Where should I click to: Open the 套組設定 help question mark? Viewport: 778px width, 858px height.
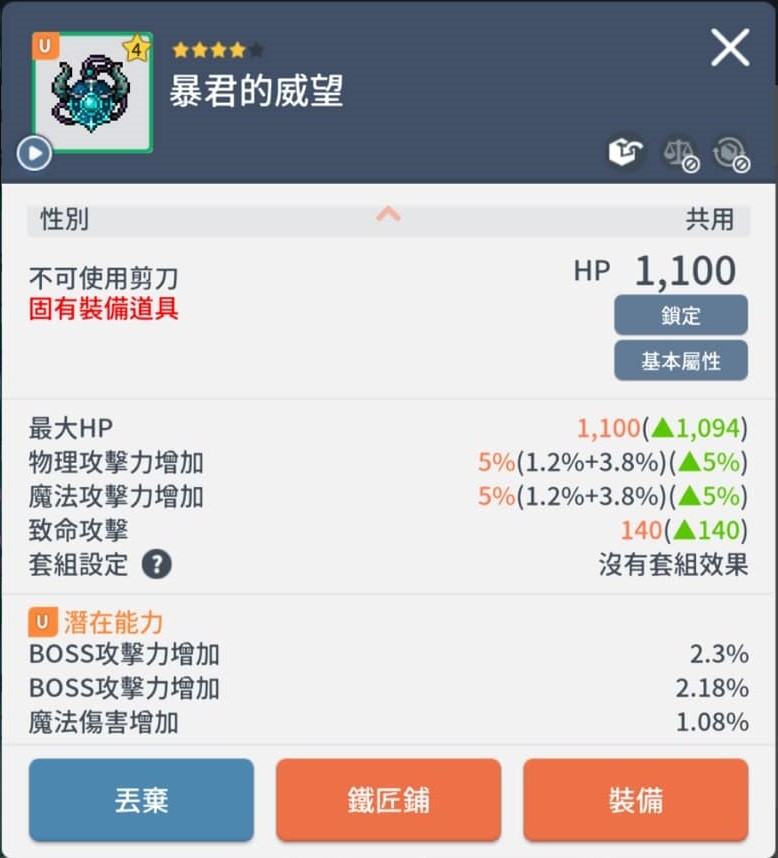(156, 564)
